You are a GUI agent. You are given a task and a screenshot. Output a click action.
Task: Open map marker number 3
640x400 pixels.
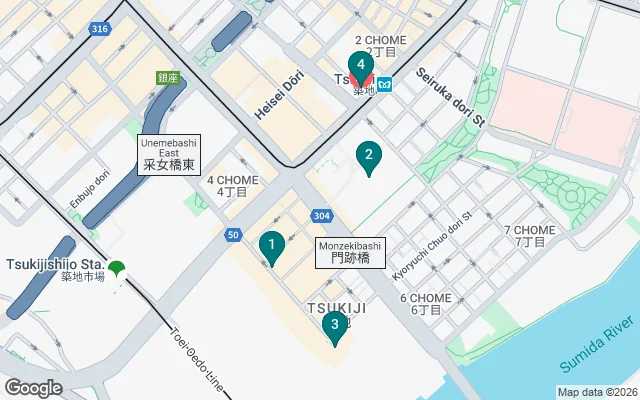334,324
